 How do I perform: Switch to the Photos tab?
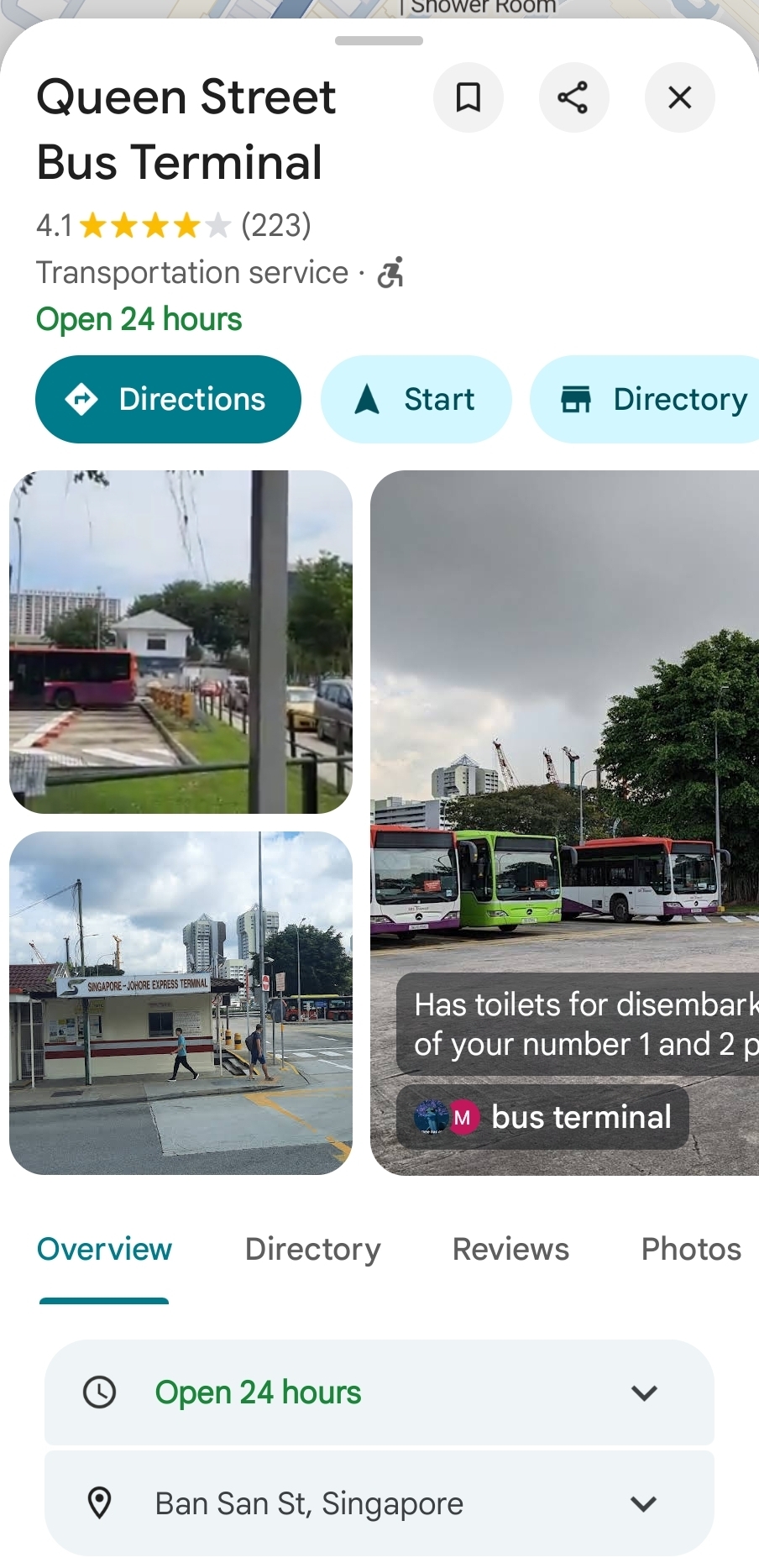(691, 1249)
